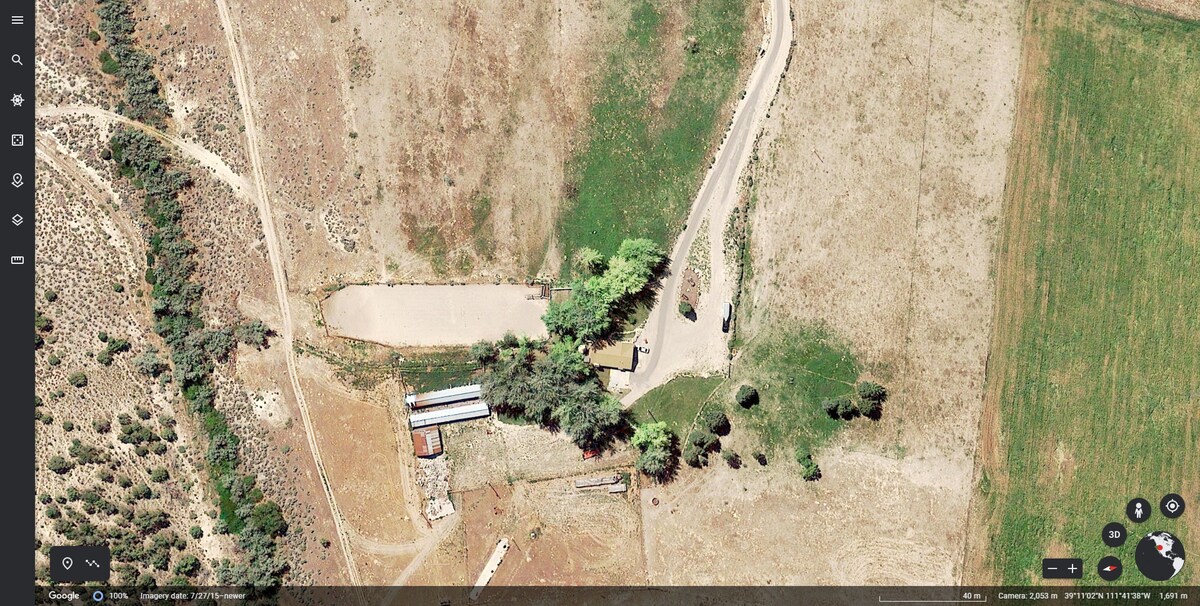Open the search tool
The image size is (1200, 606).
pyautogui.click(x=17, y=60)
